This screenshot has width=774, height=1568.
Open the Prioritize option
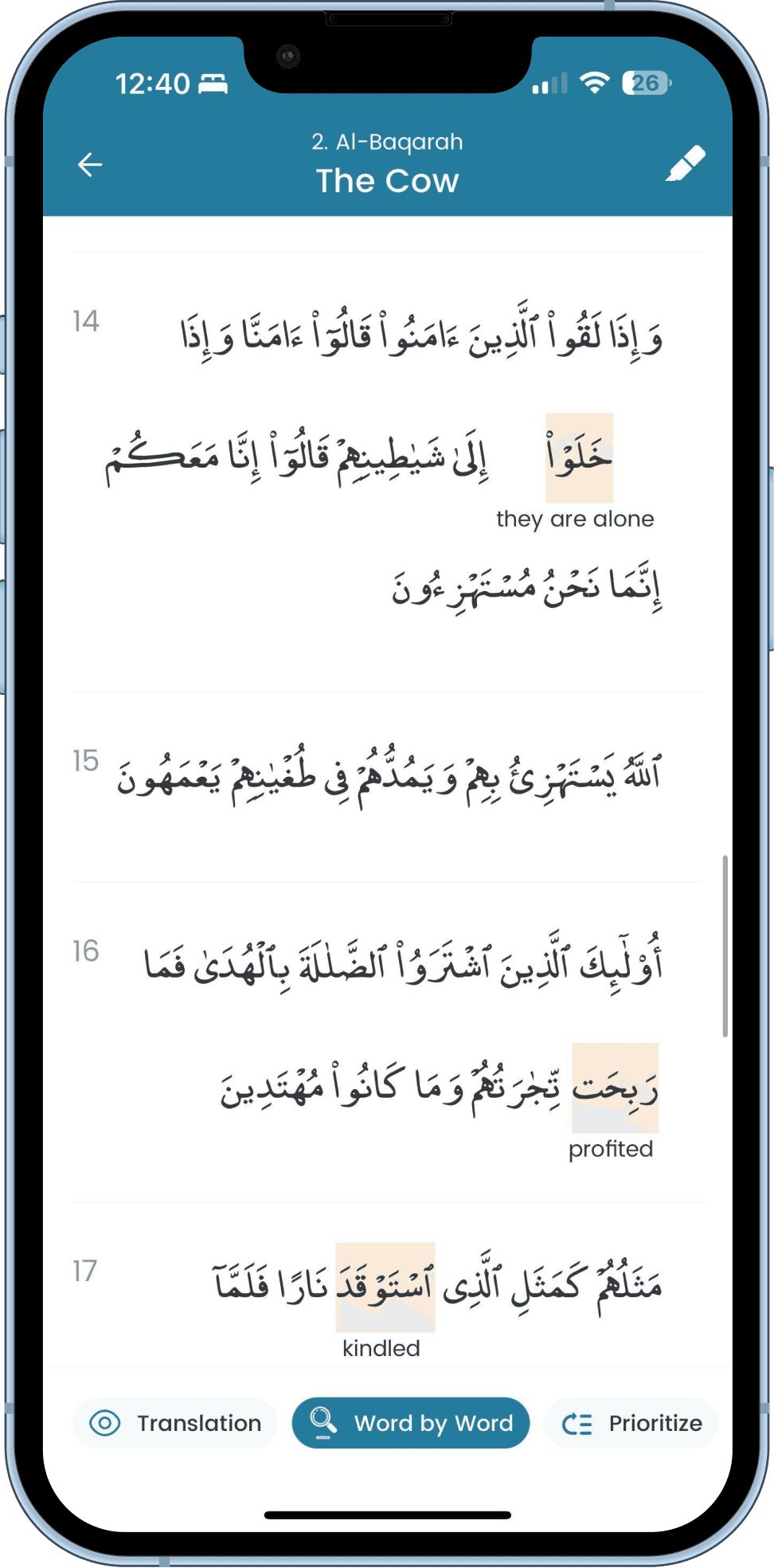pos(631,1423)
